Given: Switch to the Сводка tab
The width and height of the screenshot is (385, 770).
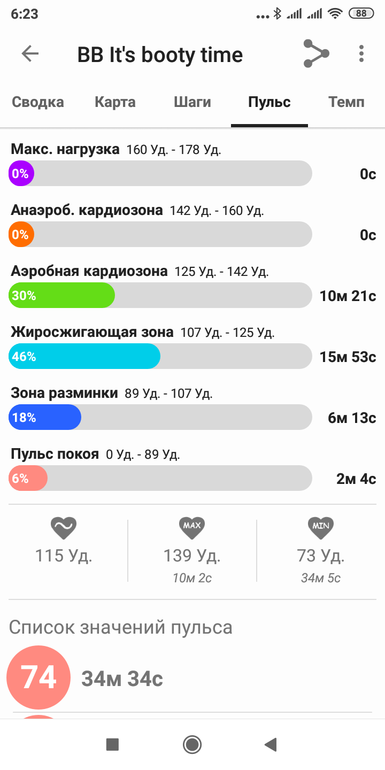Looking at the screenshot, I should 38,102.
